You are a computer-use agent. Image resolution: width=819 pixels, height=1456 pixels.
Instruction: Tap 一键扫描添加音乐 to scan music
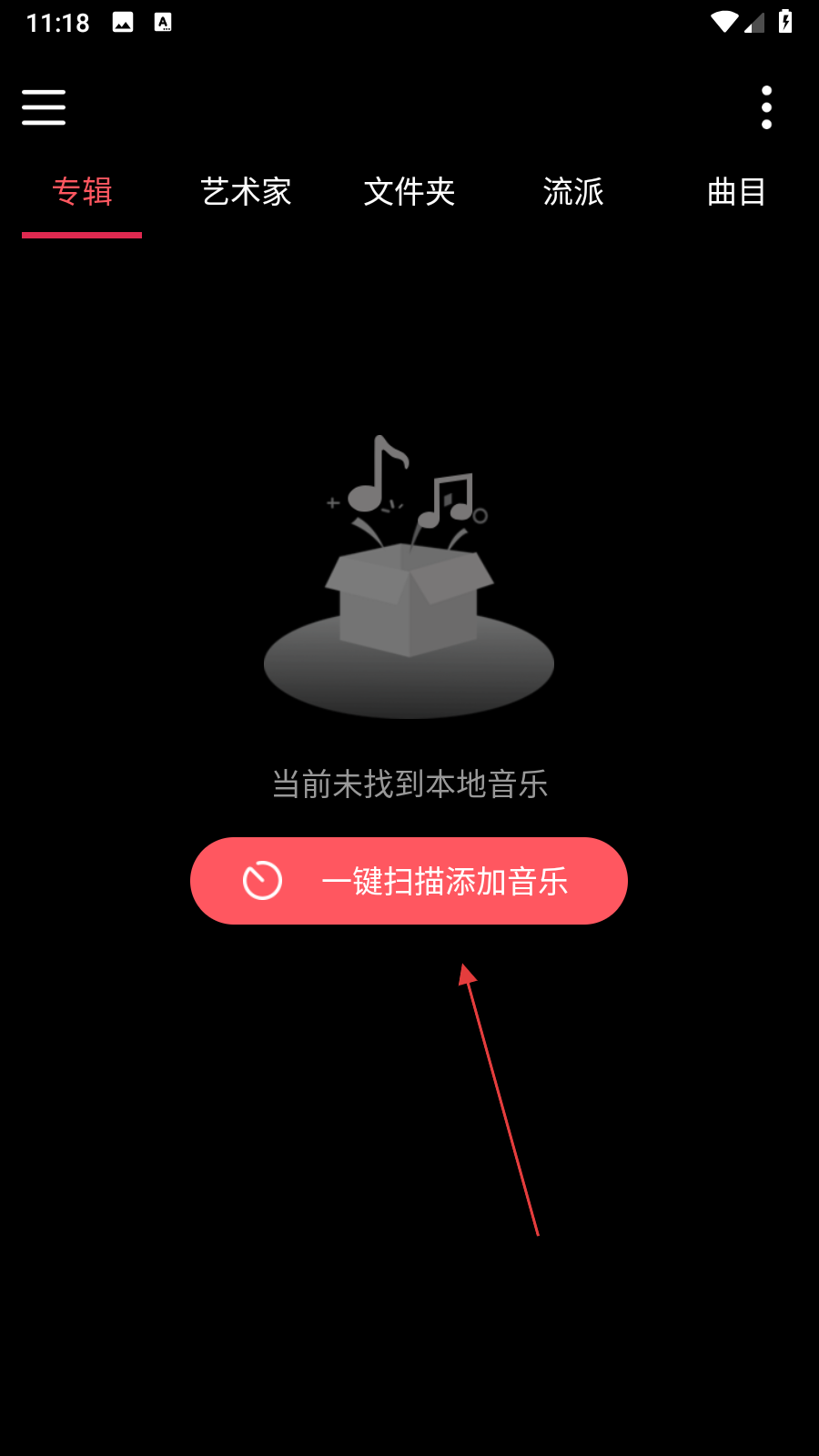pos(409,881)
